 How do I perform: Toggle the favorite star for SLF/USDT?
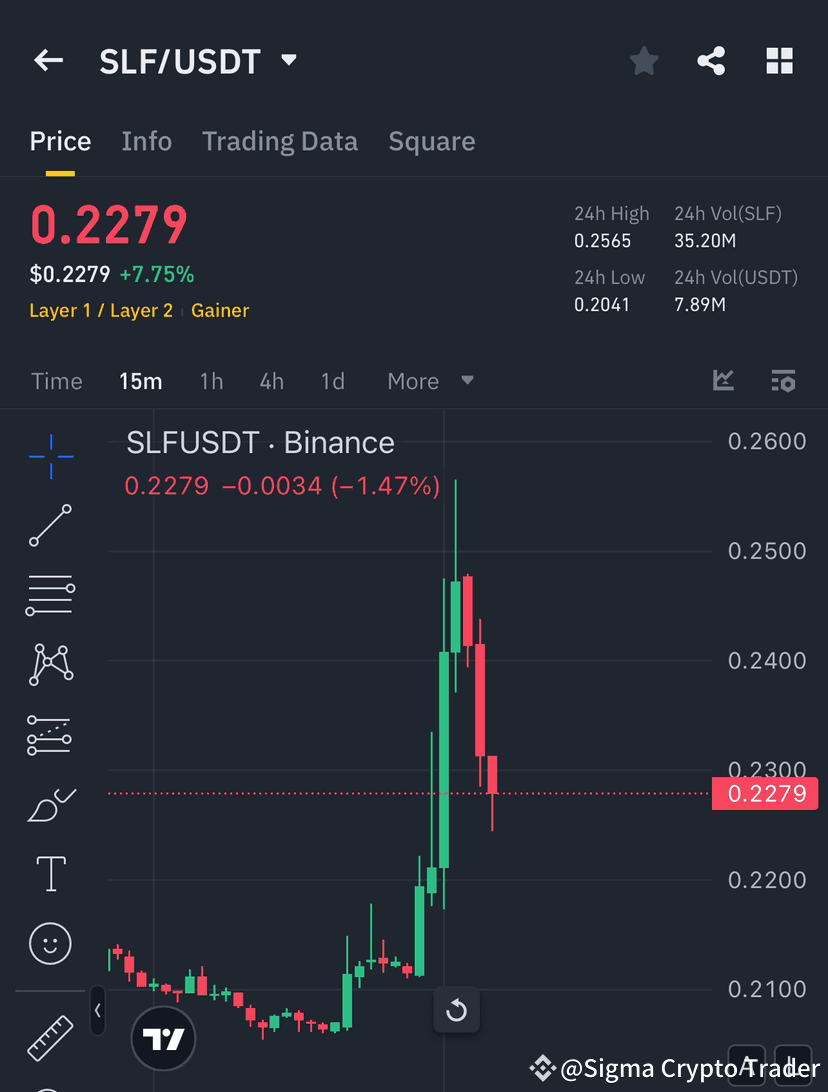pyautogui.click(x=643, y=60)
